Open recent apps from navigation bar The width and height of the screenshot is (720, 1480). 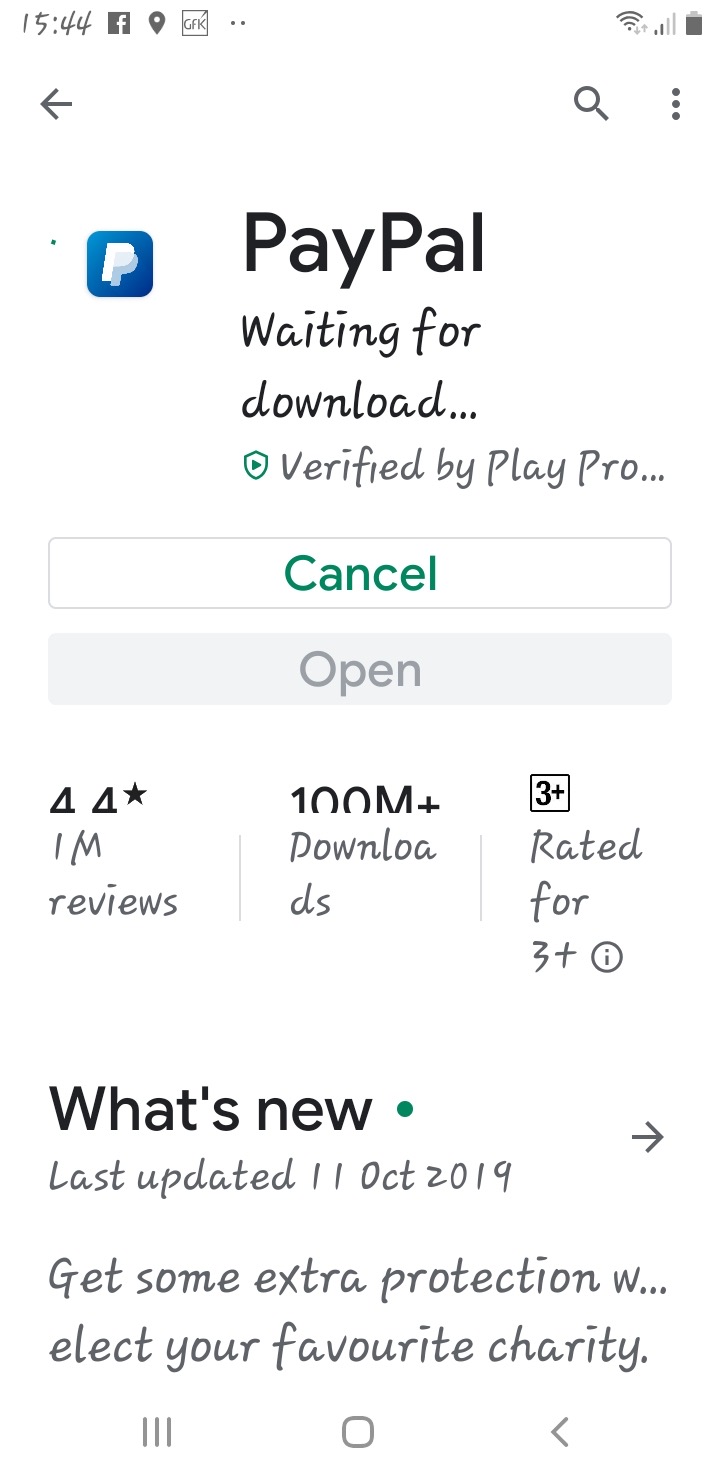click(157, 1432)
